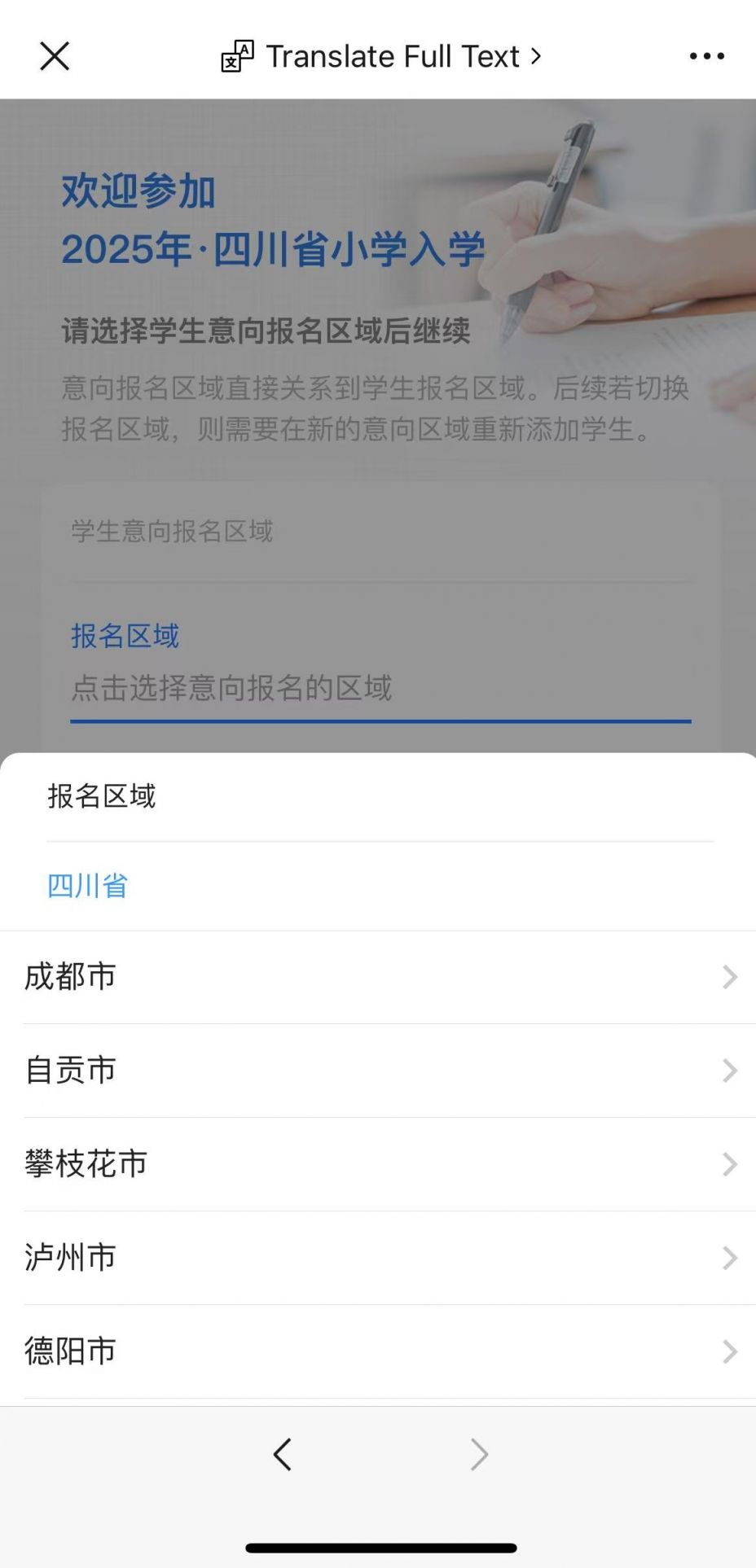Tap the 四川省 province tab
The height and width of the screenshot is (1568, 756).
[87, 886]
